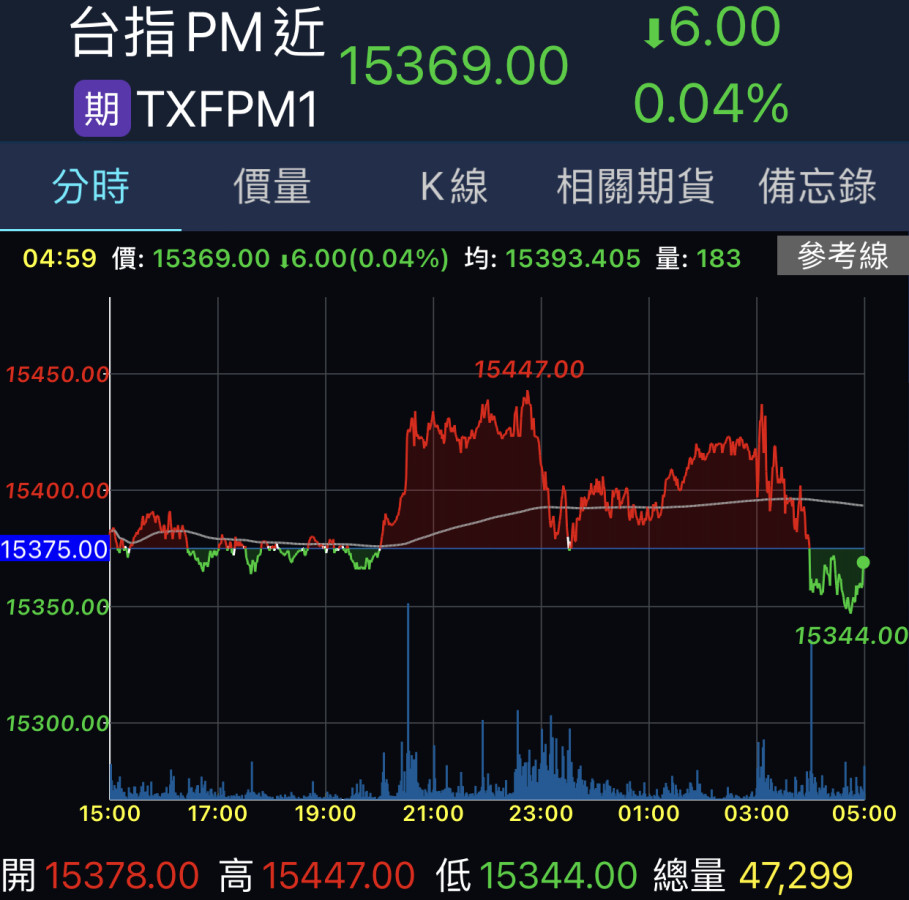Open the 相關期貨 tab
This screenshot has width=909, height=900.
635,187
